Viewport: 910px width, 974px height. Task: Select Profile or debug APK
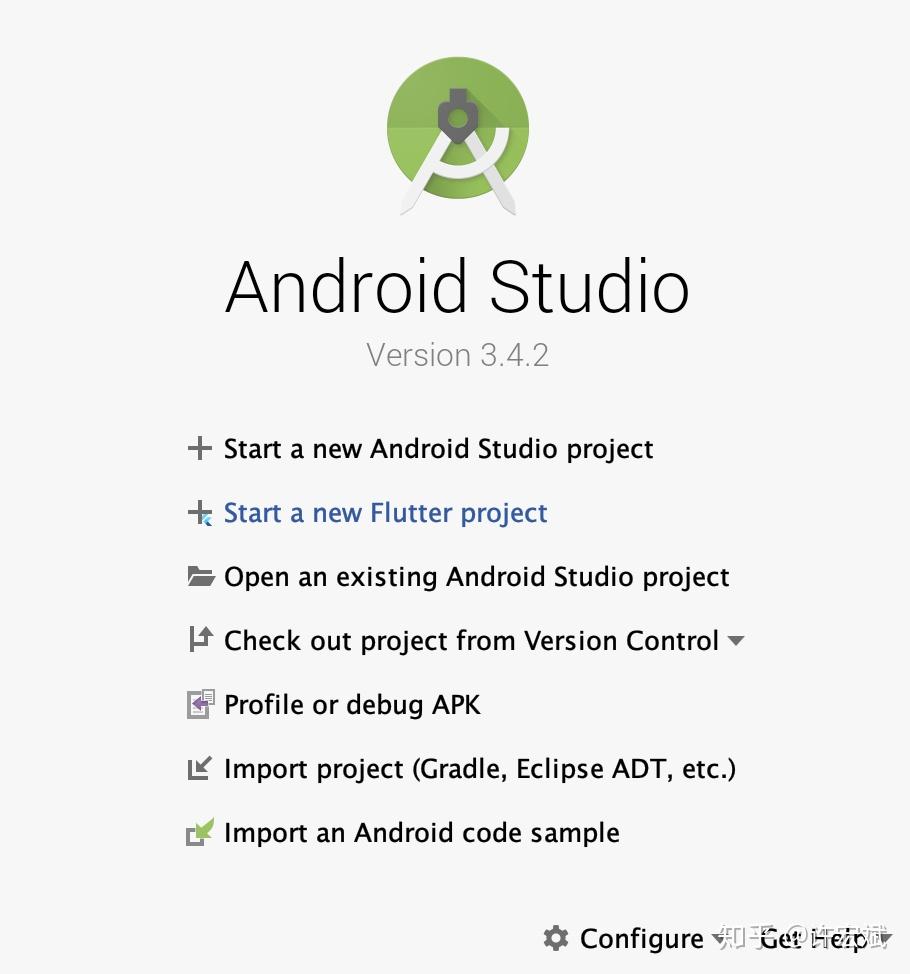coord(352,705)
